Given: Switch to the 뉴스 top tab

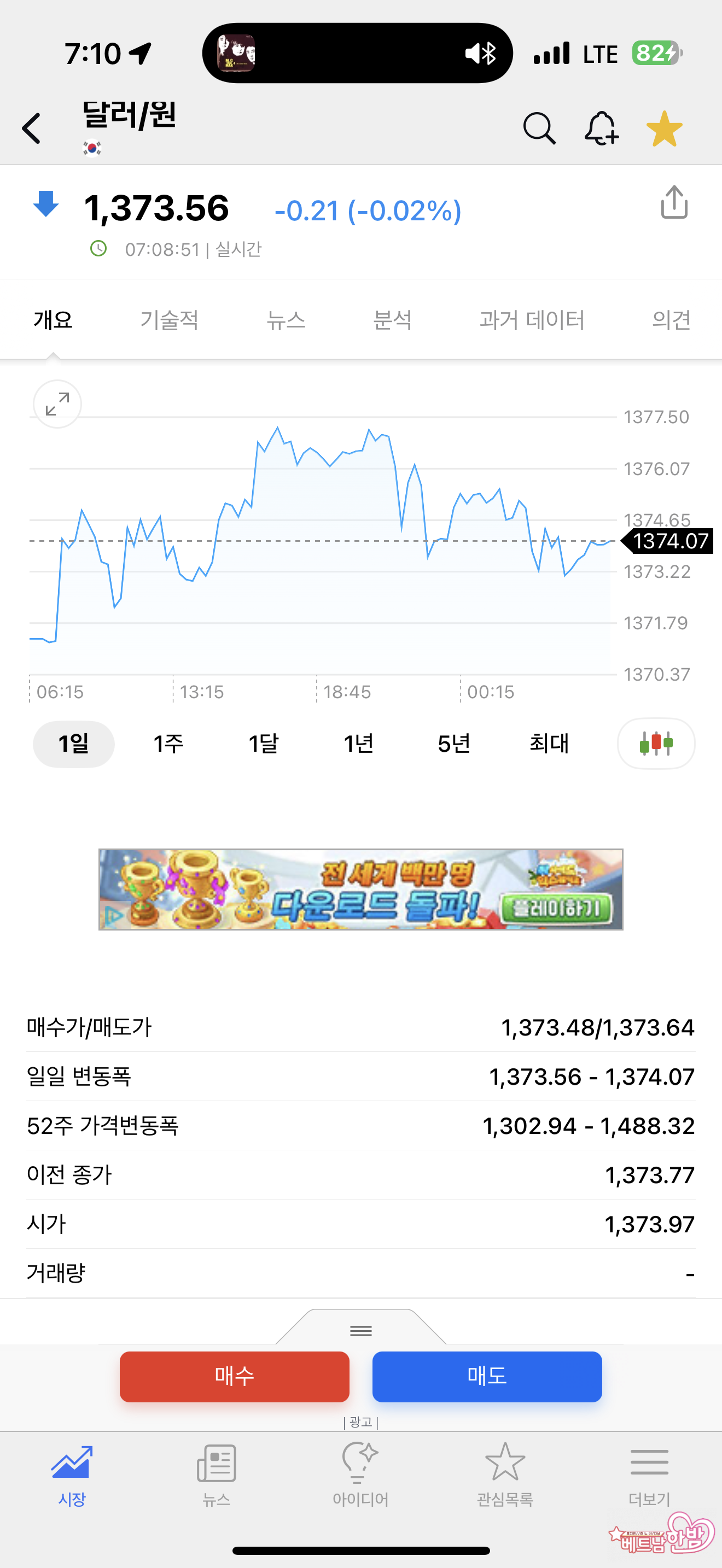Looking at the screenshot, I should (x=286, y=320).
